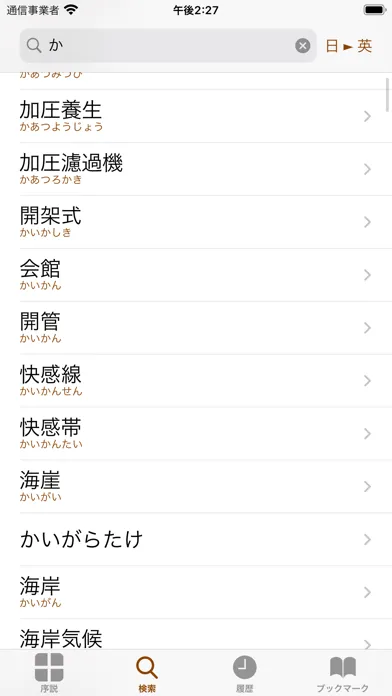Open the entry 開管
Screen dimensions: 392x696
196,328
